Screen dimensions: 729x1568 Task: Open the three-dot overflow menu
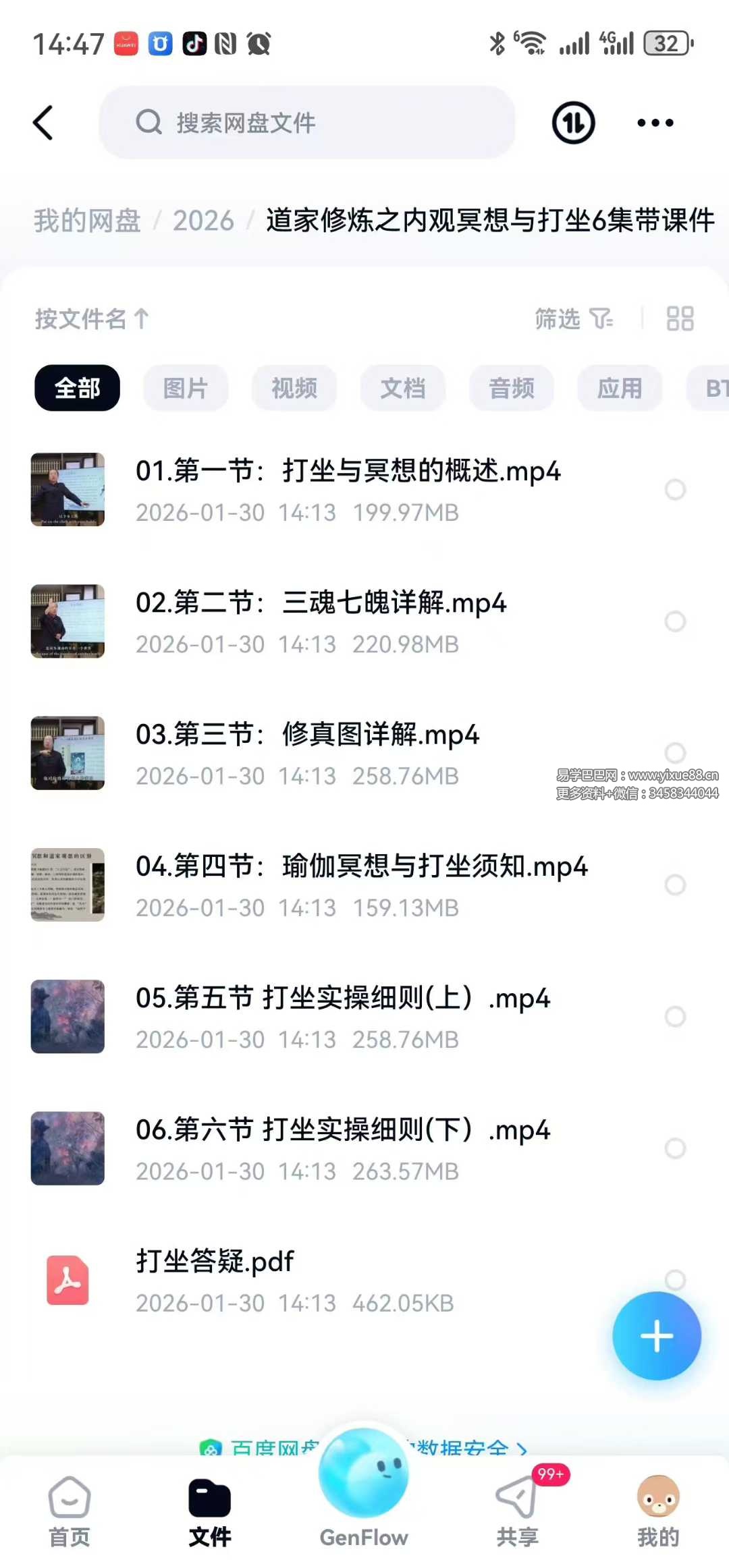click(655, 123)
